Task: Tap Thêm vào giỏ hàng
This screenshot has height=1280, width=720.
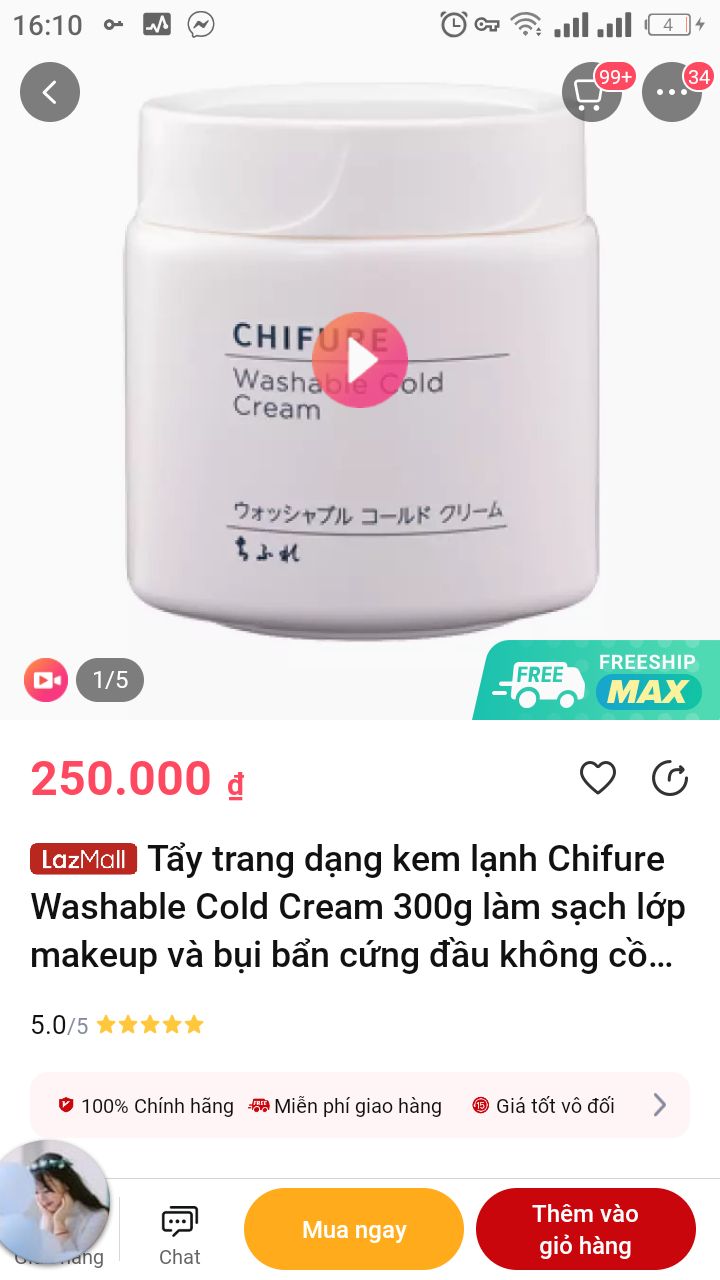Action: coord(585,1229)
